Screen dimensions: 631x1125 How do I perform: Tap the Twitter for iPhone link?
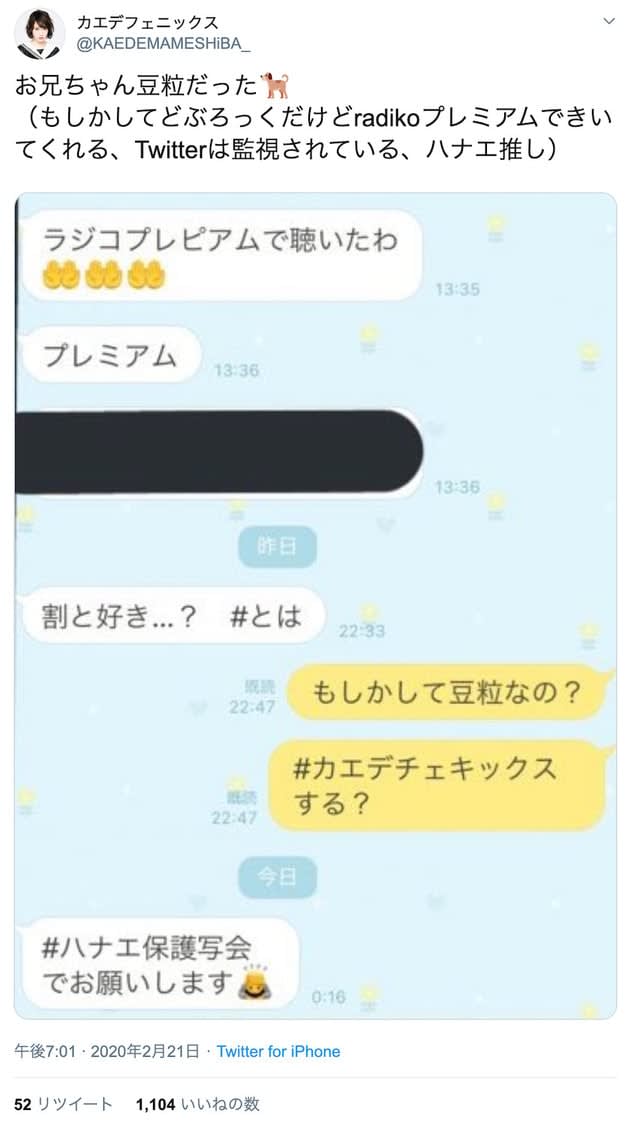click(x=279, y=1051)
